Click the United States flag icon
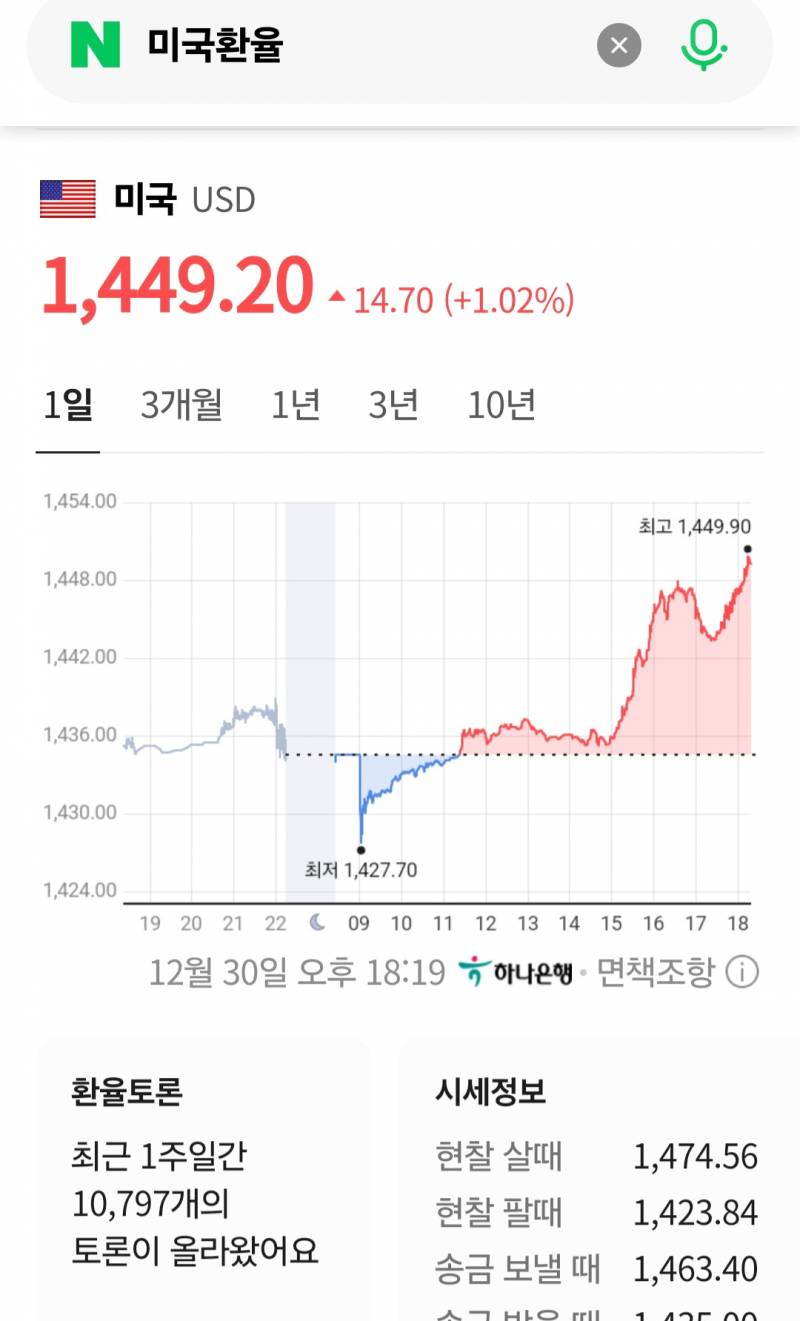Image resolution: width=800 pixels, height=1321 pixels. pos(66,197)
